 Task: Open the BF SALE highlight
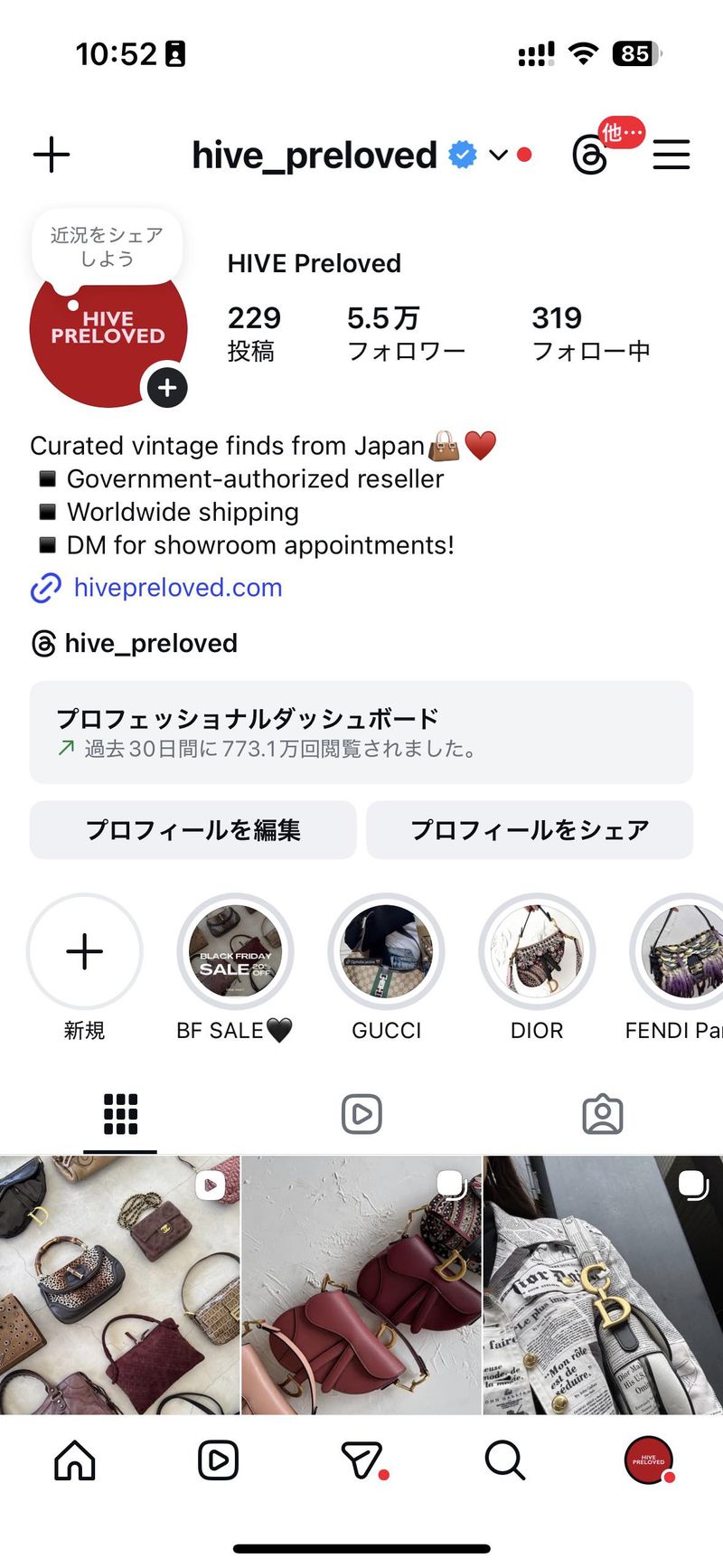point(236,951)
